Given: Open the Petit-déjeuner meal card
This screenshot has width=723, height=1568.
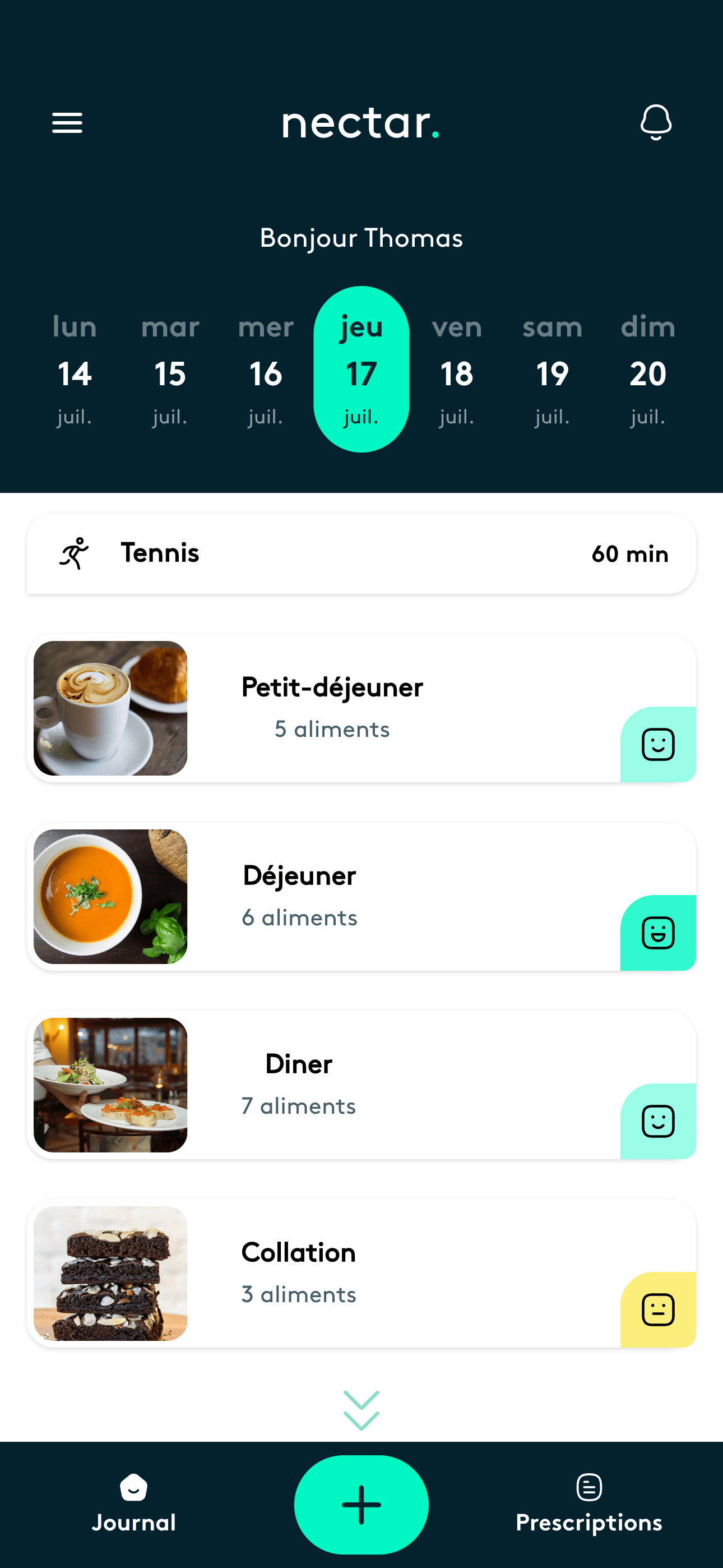Looking at the screenshot, I should tap(361, 708).
